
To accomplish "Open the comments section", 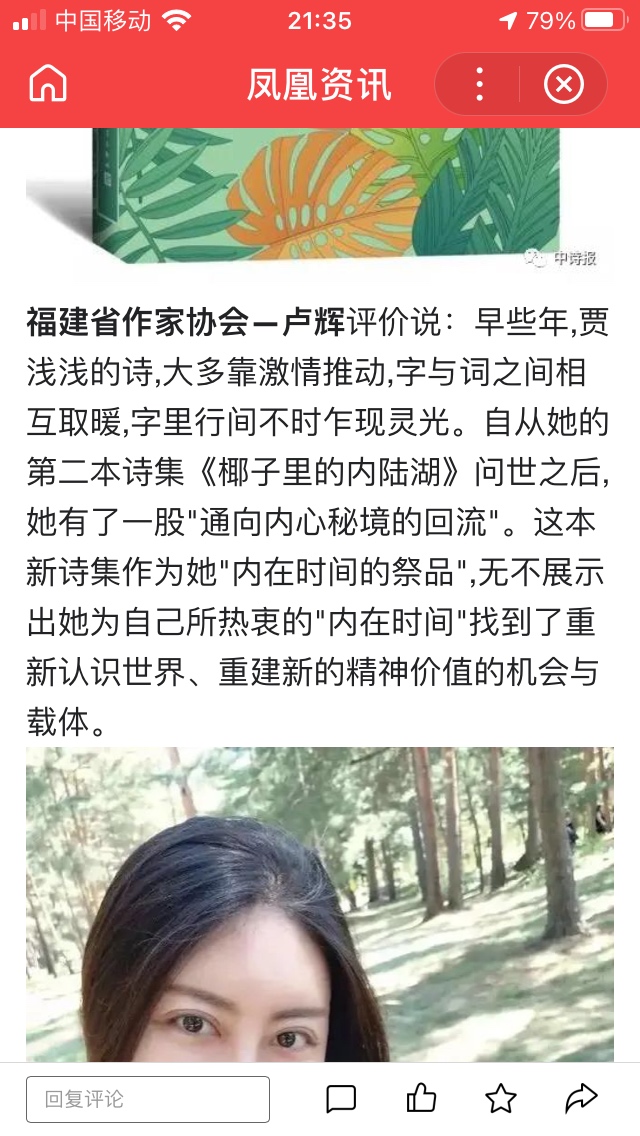I will click(x=341, y=1099).
